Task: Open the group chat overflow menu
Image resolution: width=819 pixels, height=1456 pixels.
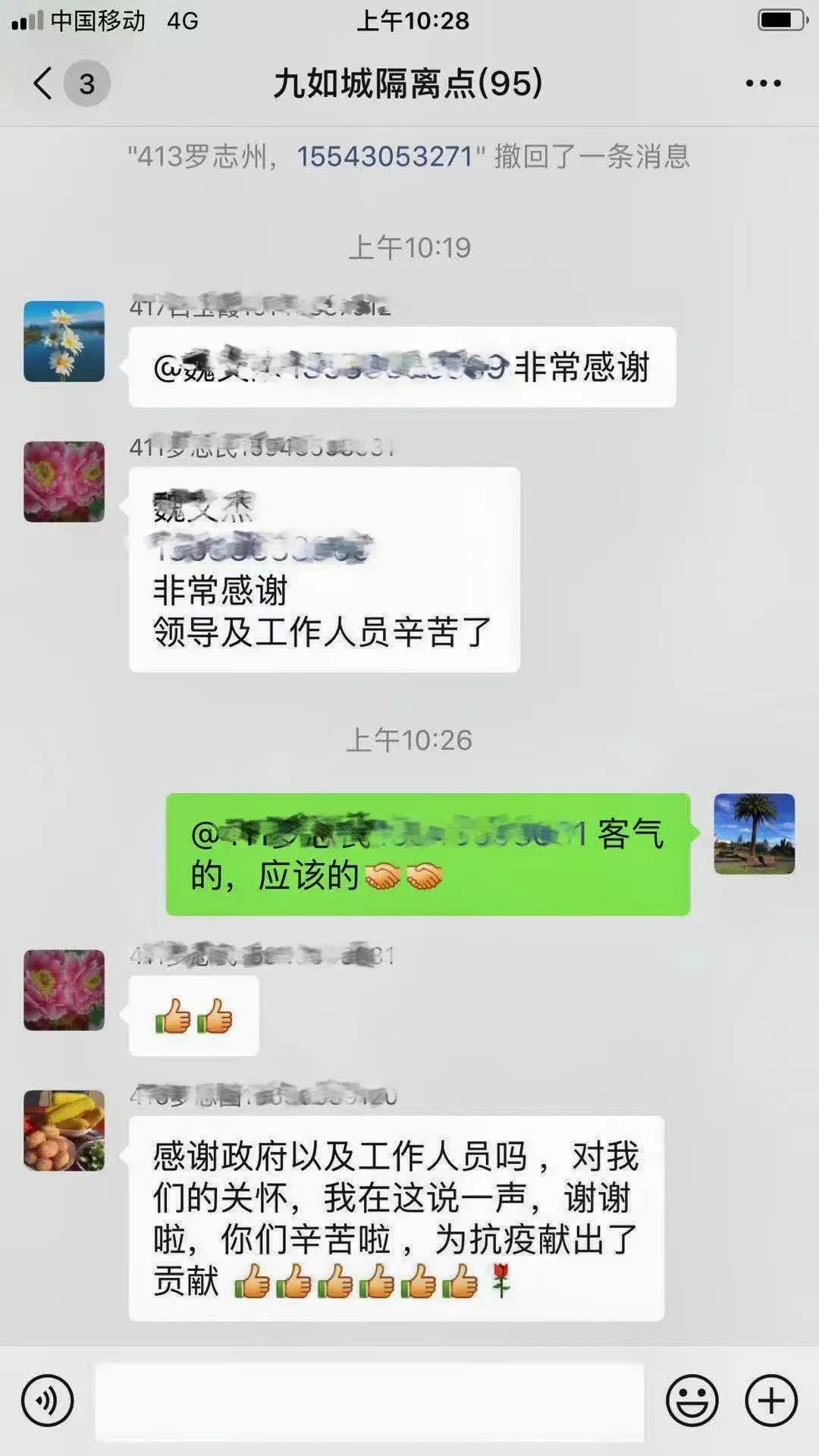Action: (763, 83)
